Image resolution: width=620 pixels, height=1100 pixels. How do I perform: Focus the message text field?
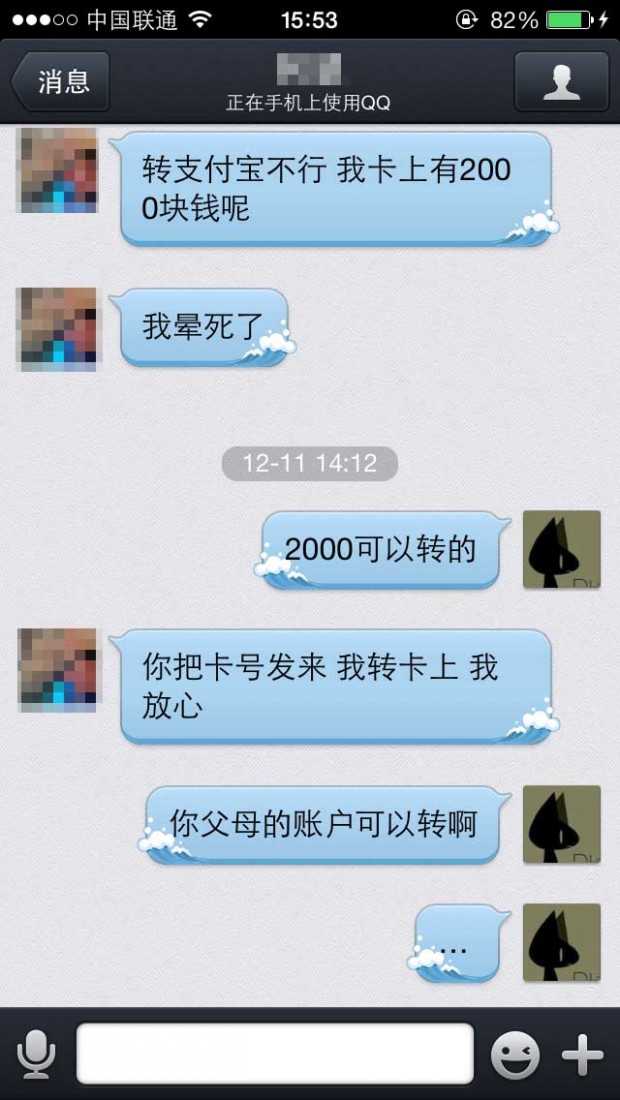pyautogui.click(x=275, y=1053)
